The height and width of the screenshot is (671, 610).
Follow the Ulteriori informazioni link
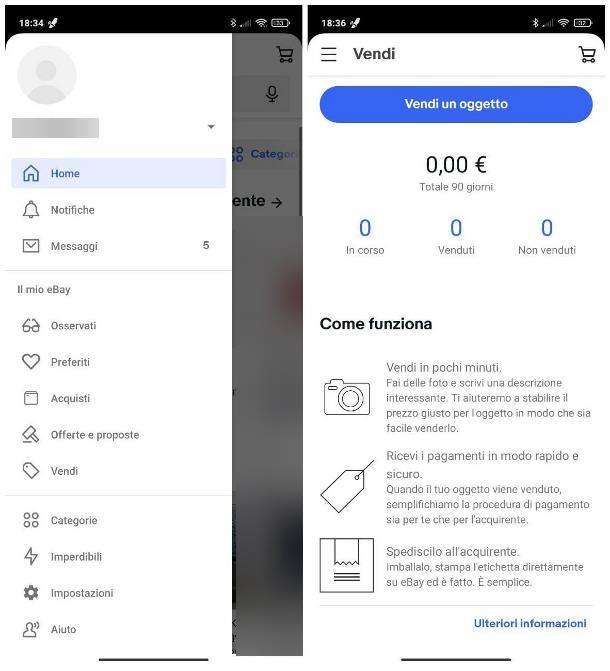point(530,623)
